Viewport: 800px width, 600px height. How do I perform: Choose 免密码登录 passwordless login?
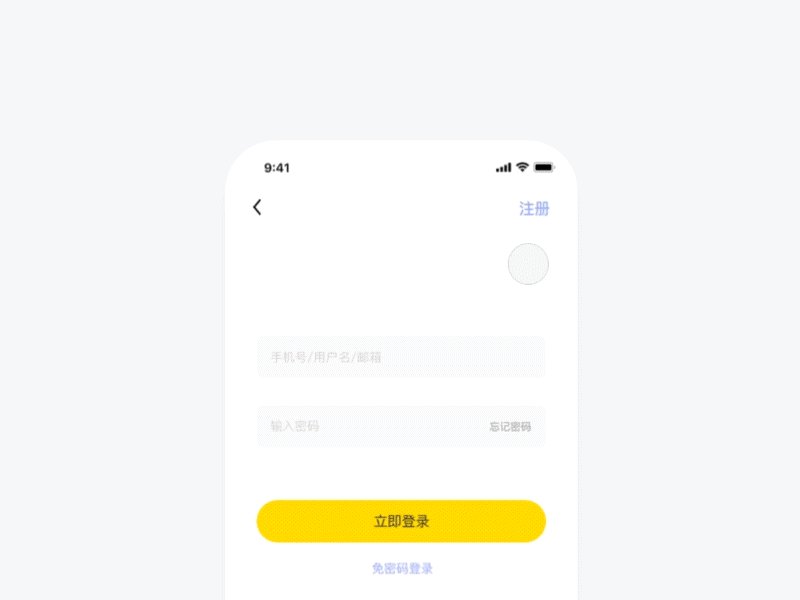click(402, 568)
